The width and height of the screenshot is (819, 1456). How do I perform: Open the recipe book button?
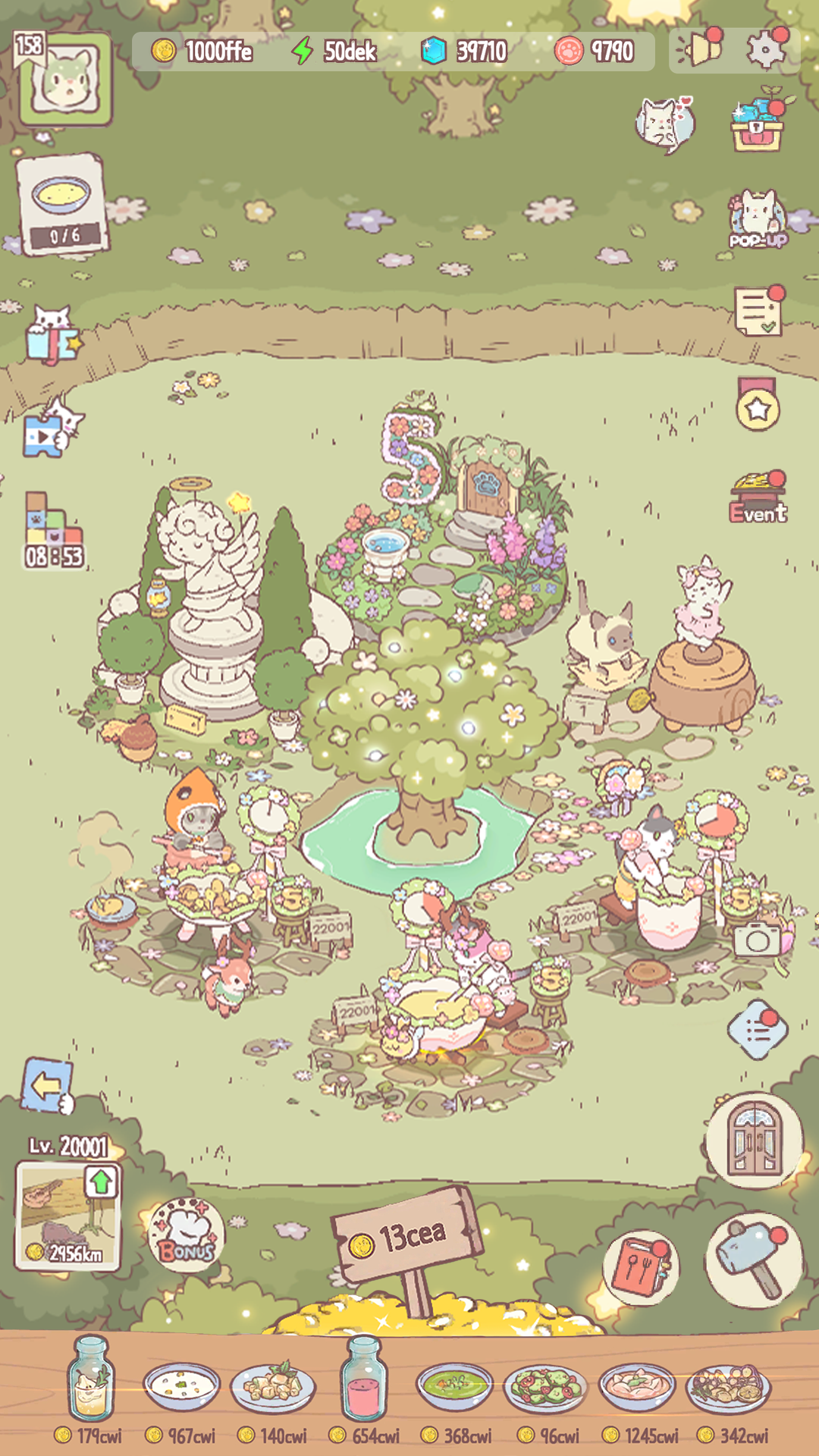coord(641,1267)
